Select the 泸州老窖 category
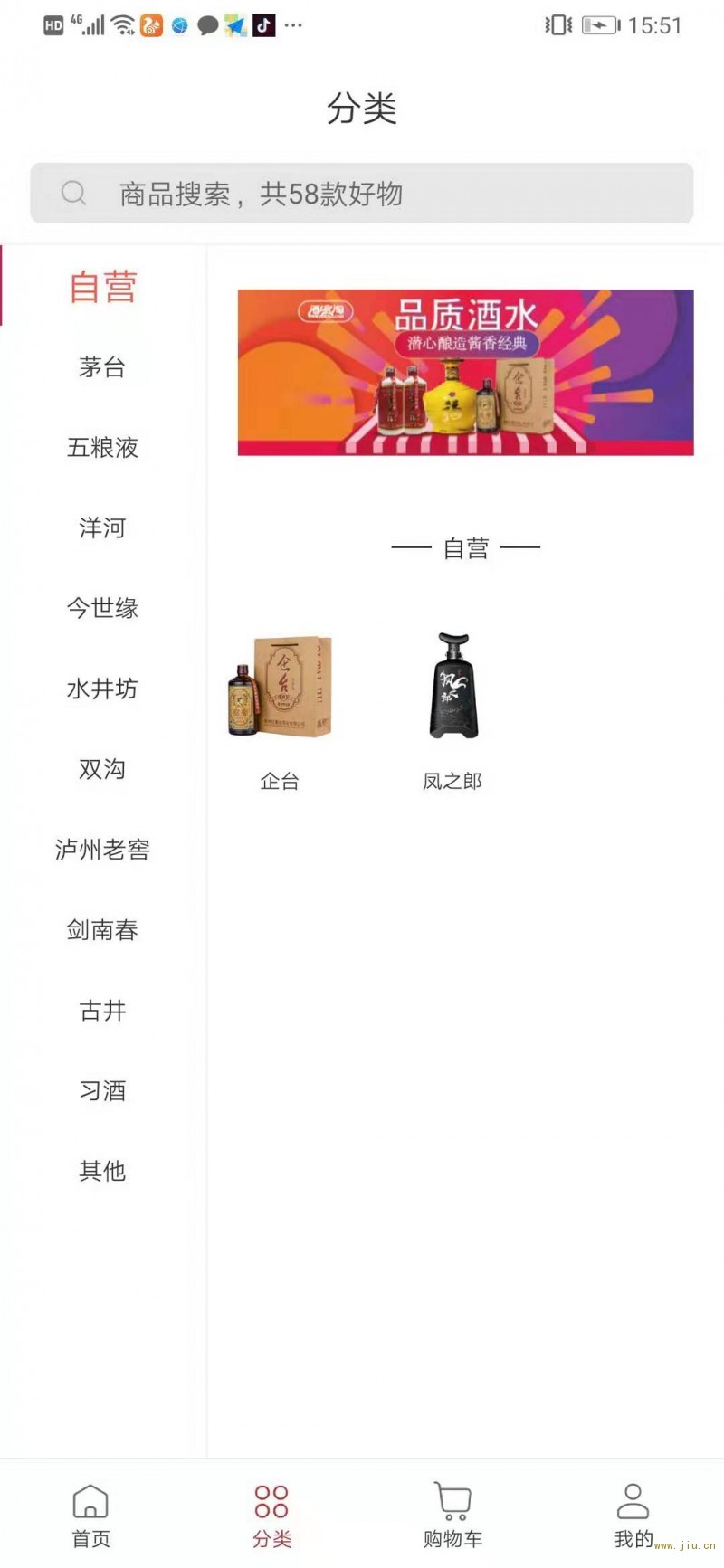 (x=102, y=850)
